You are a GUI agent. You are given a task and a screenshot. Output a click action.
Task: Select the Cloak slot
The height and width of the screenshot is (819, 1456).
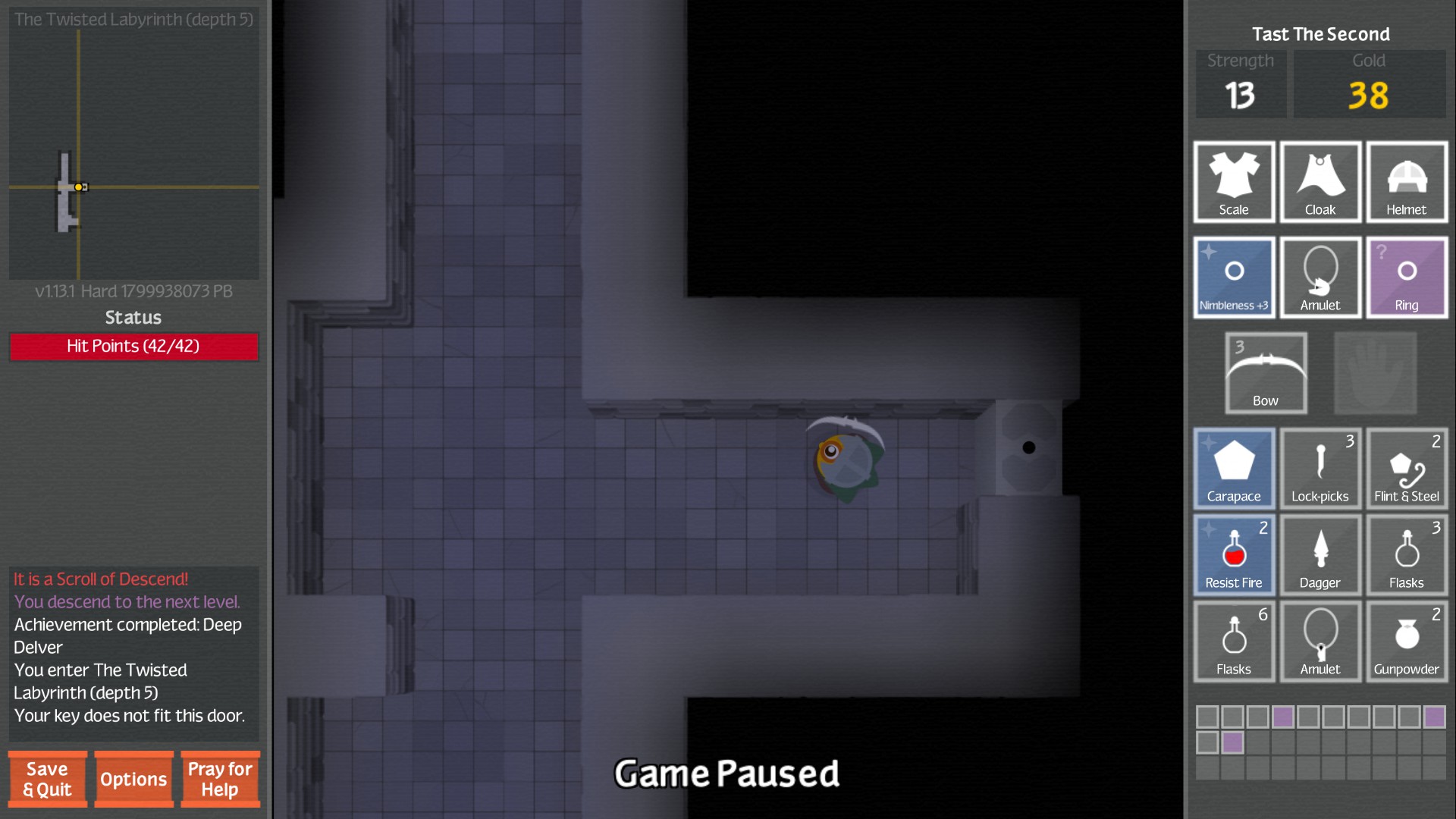pos(1320,182)
